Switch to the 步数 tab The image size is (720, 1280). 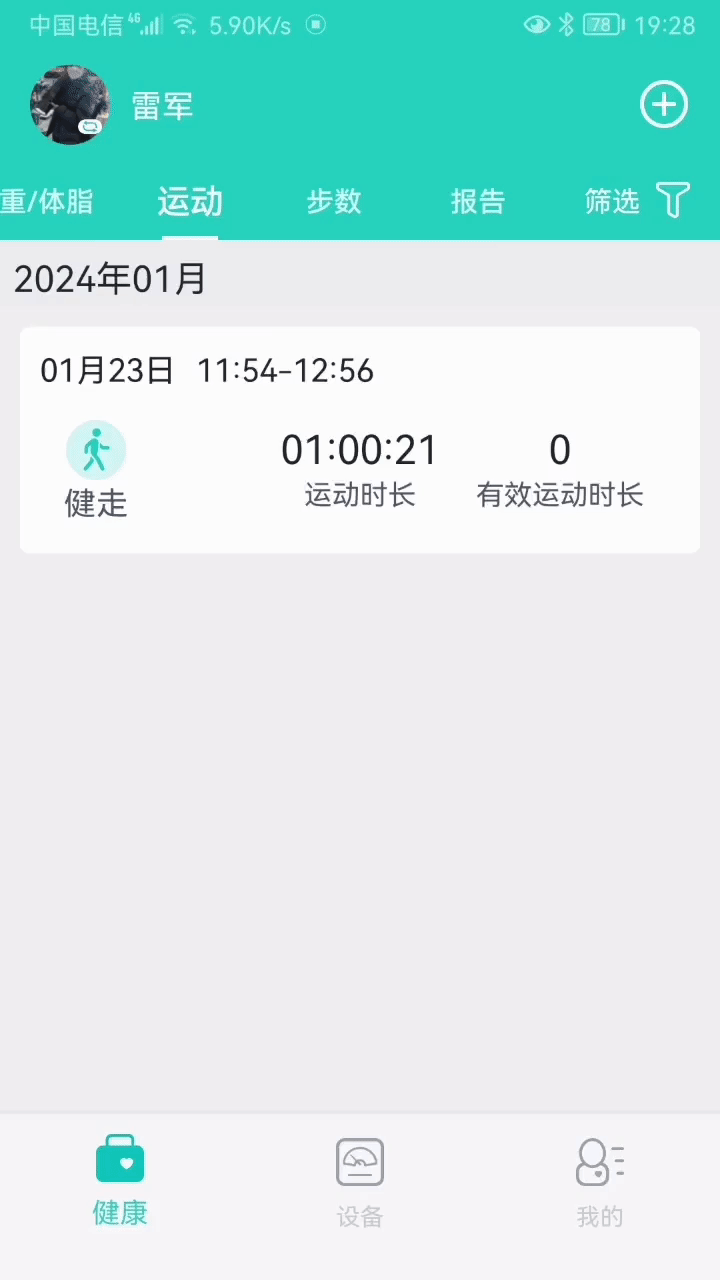[x=334, y=202]
